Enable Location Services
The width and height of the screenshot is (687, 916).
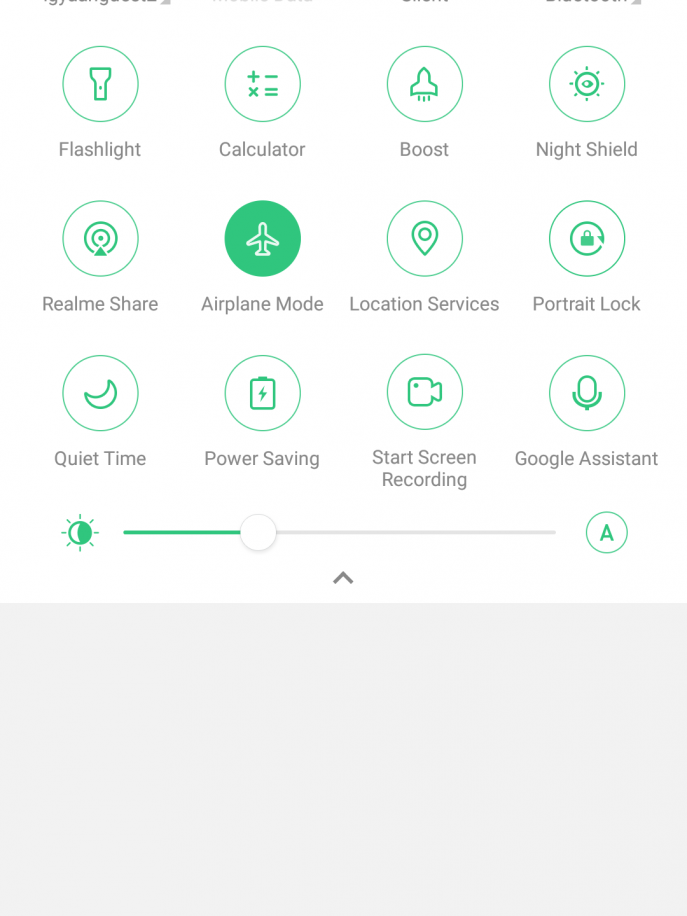pyautogui.click(x=424, y=239)
